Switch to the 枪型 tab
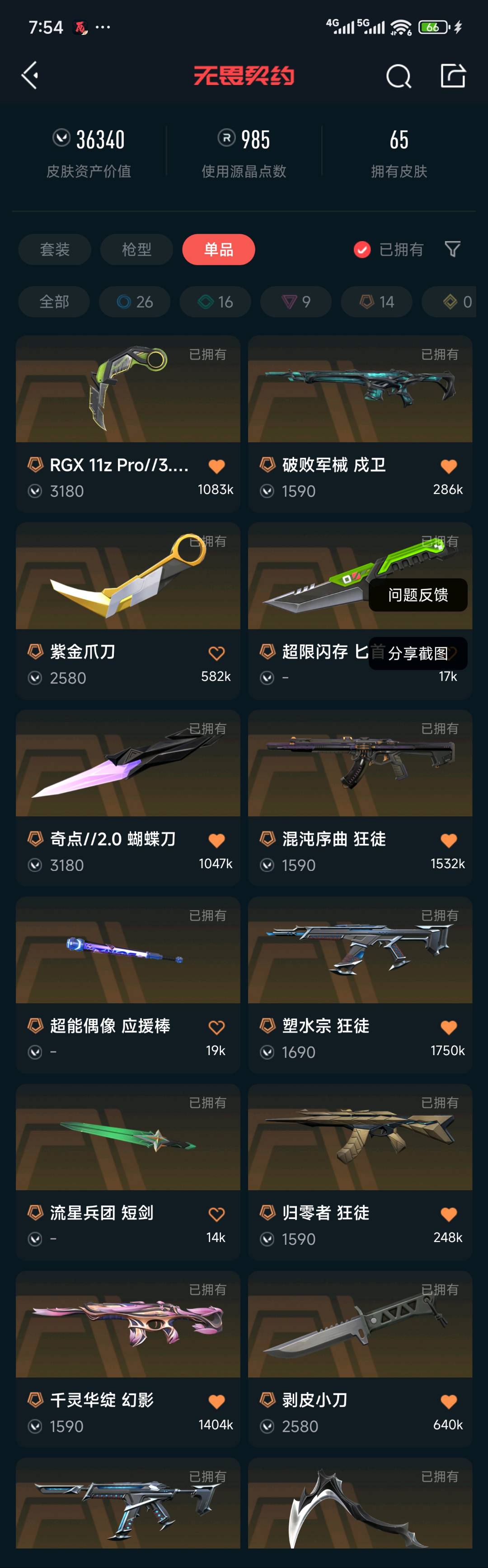Viewport: 488px width, 1568px height. (x=136, y=250)
